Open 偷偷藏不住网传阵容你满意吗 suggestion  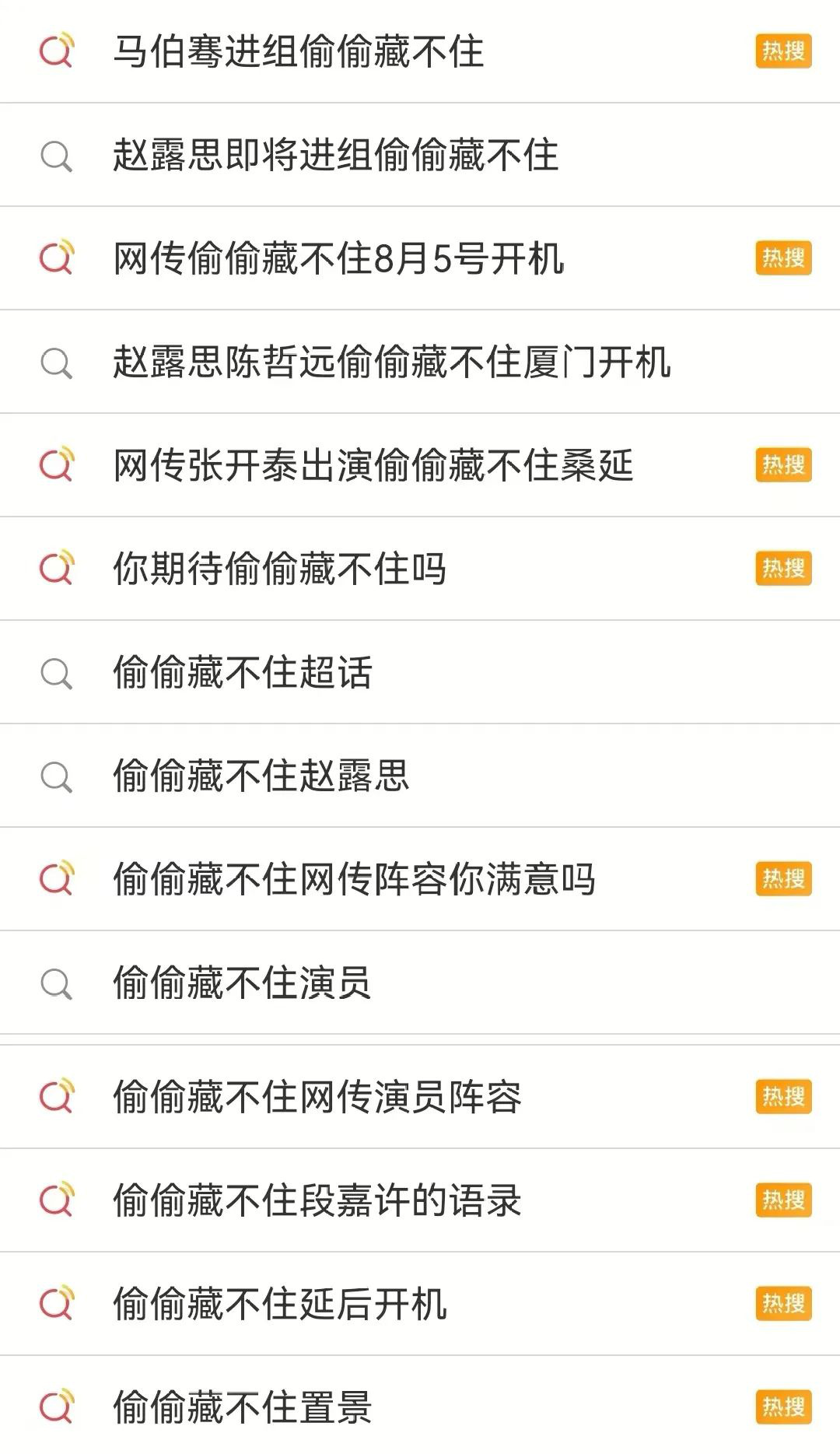420,879
